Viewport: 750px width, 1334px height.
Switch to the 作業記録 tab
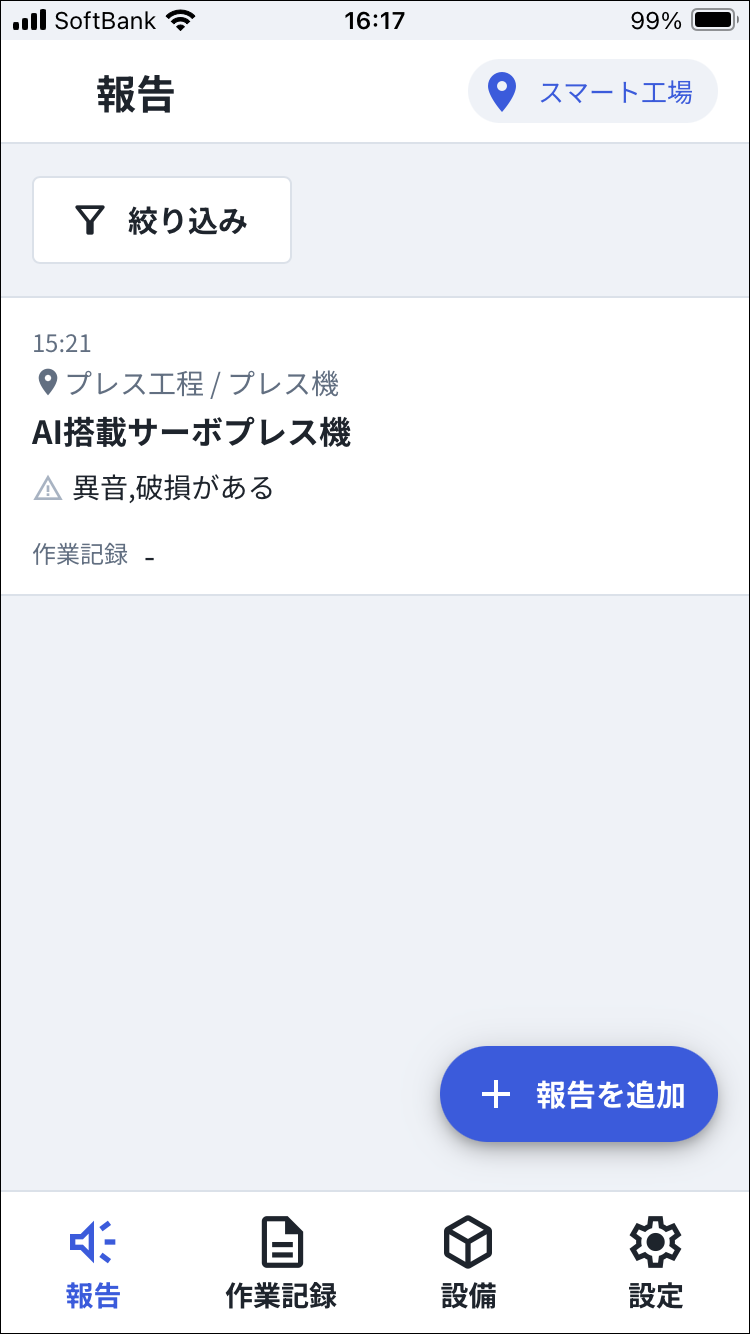pyautogui.click(x=281, y=1263)
